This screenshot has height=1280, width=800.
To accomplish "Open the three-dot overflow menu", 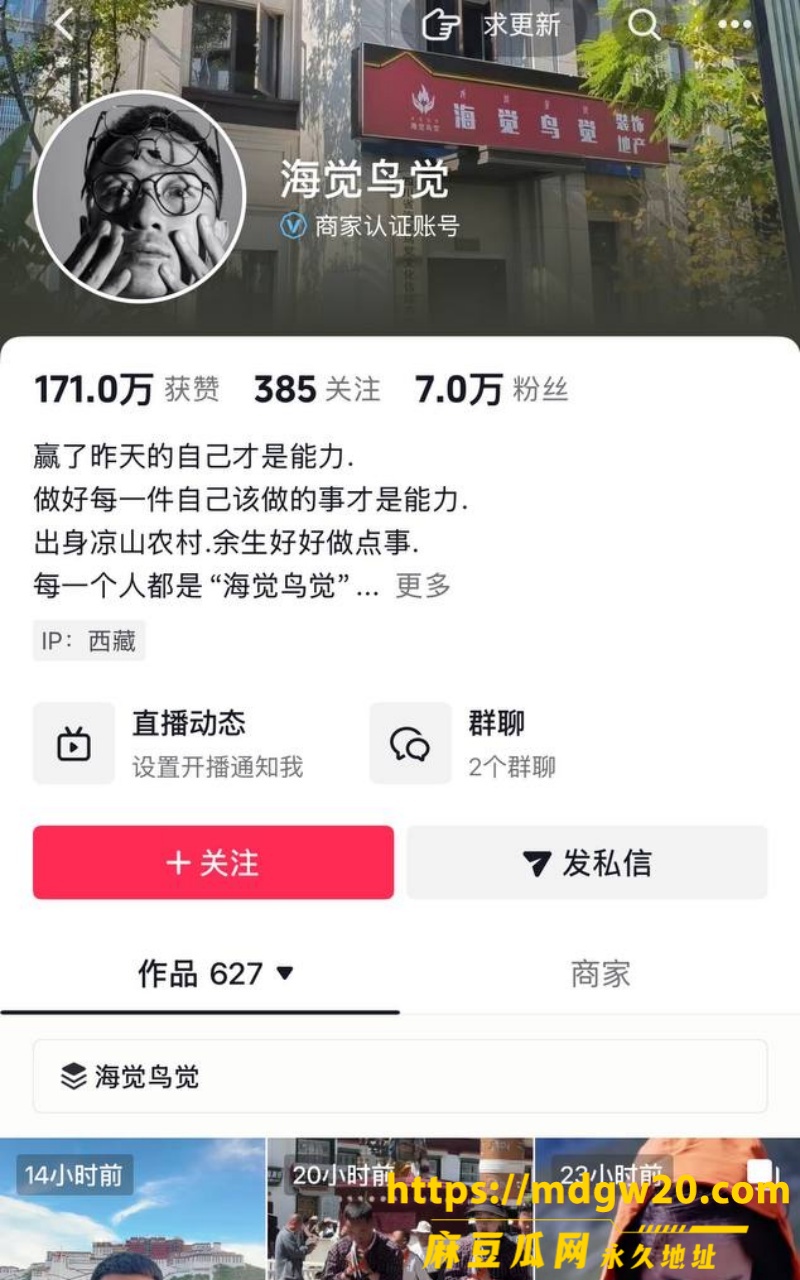I will [x=735, y=26].
